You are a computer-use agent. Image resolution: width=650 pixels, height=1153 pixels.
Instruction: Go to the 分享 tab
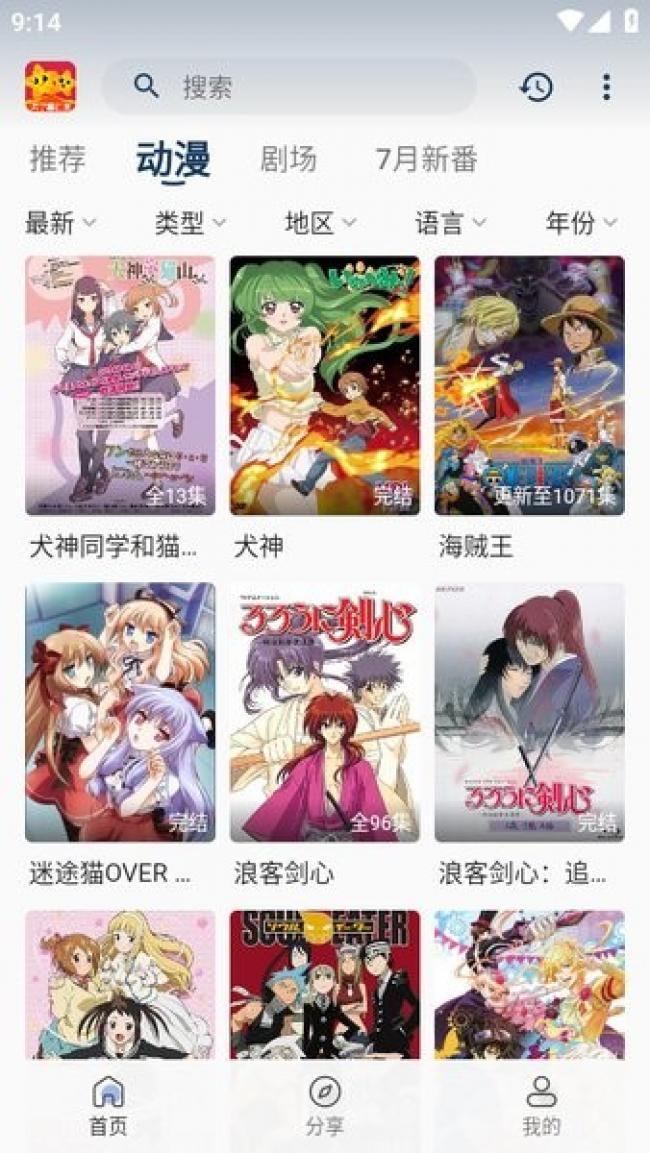[324, 1106]
